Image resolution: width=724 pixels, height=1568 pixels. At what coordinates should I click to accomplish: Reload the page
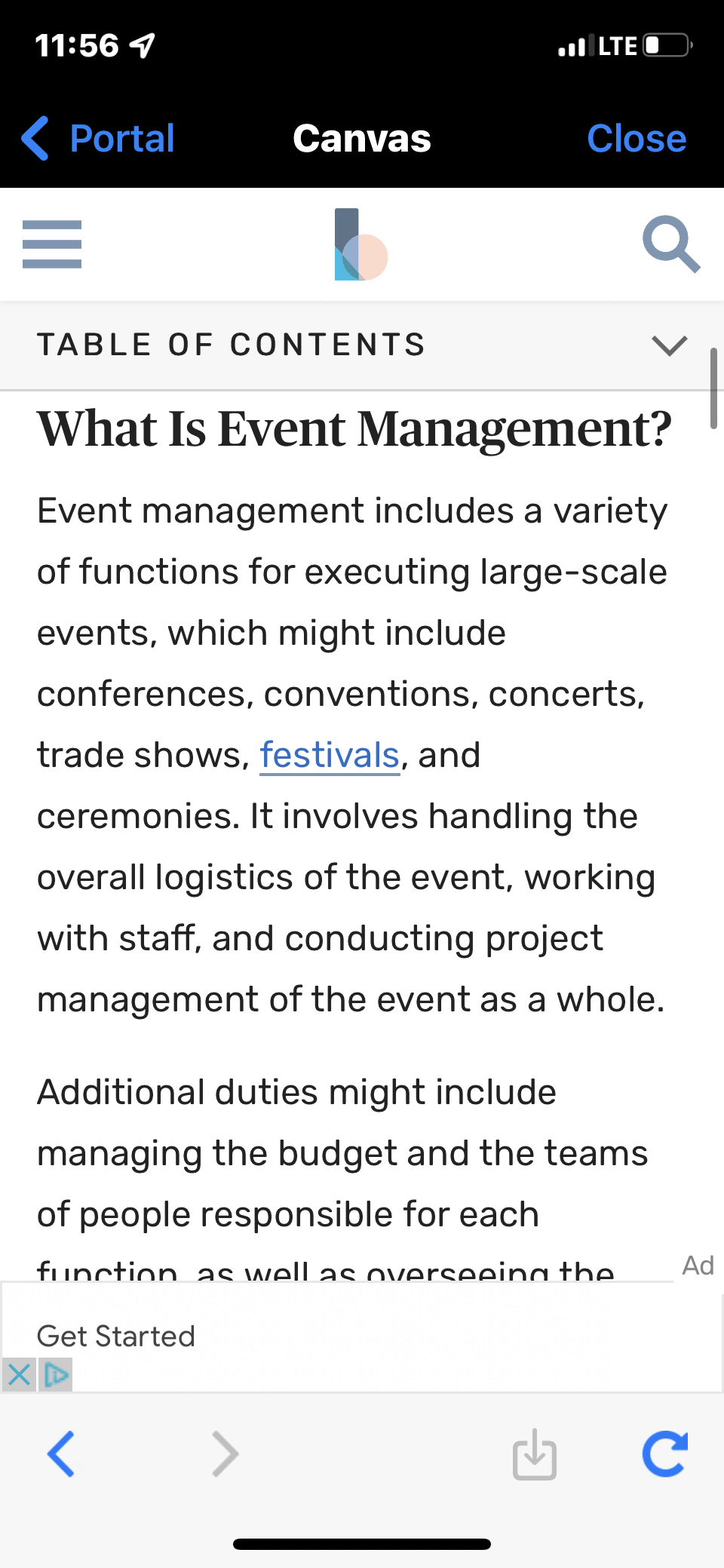[x=665, y=1453]
